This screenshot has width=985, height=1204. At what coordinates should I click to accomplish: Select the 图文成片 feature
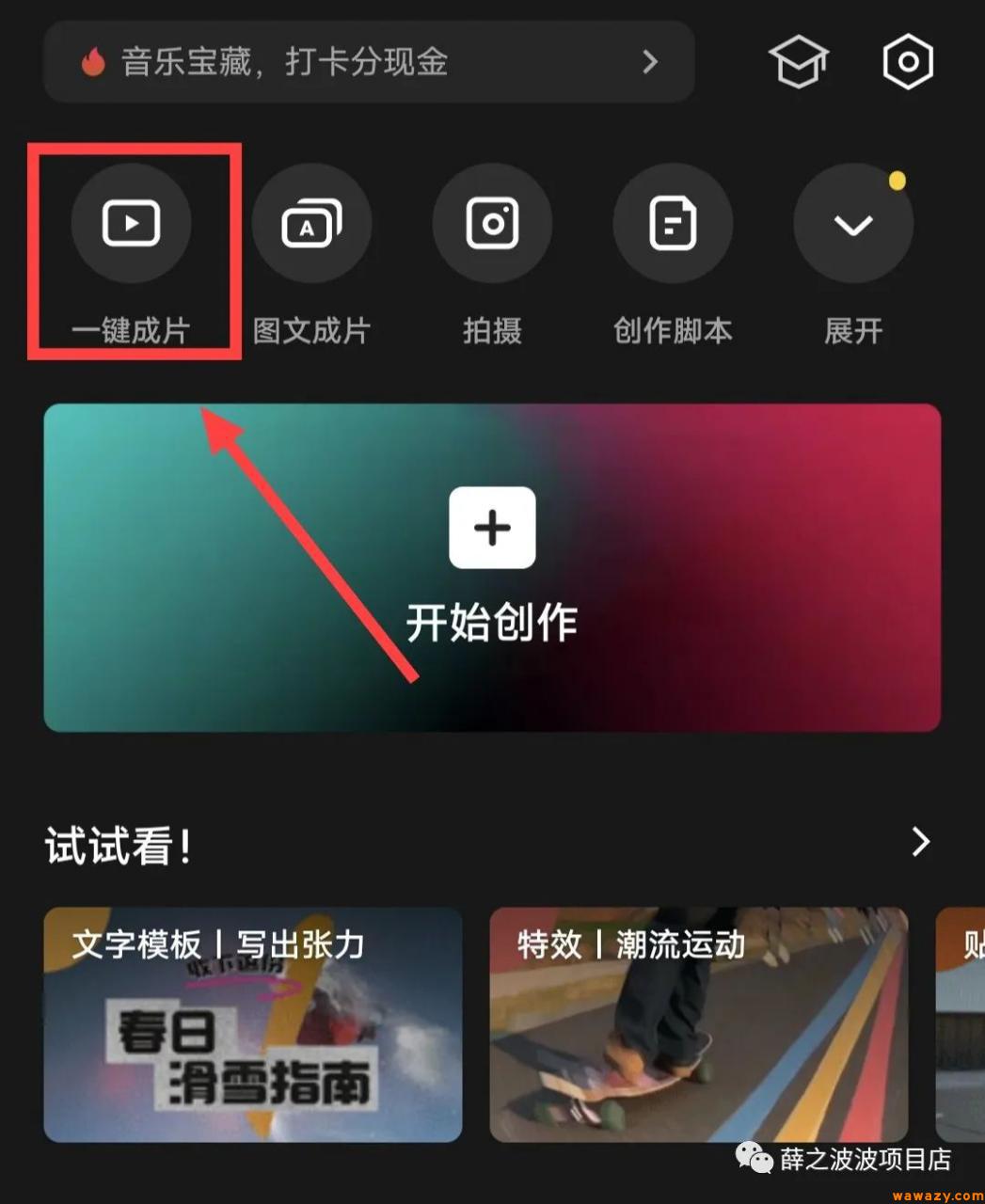[311, 224]
